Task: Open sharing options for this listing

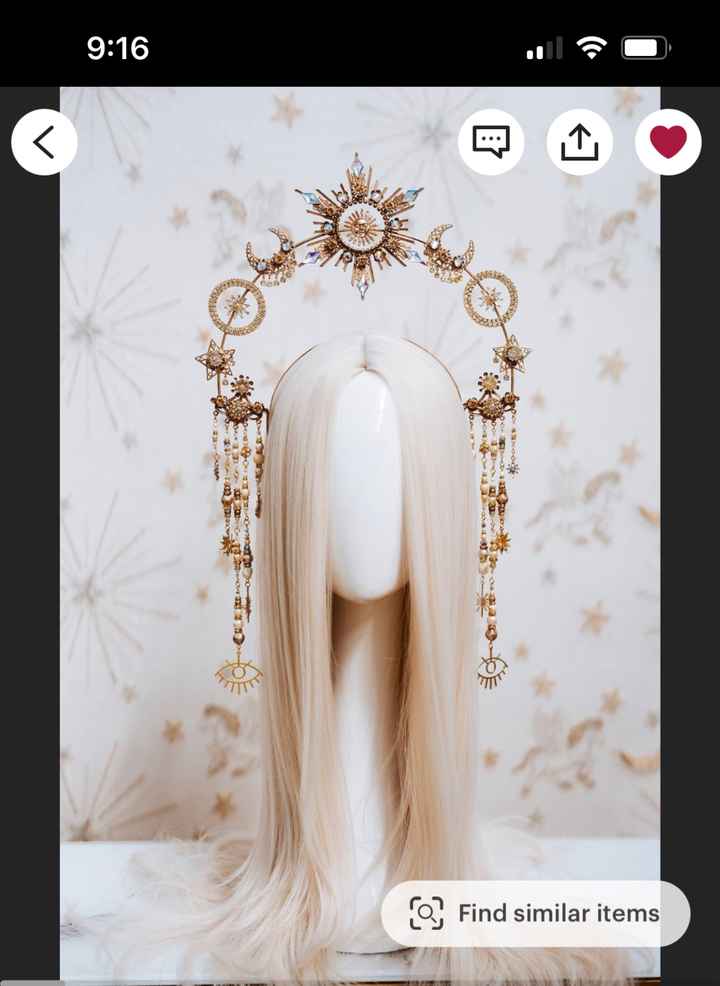Action: coord(580,142)
